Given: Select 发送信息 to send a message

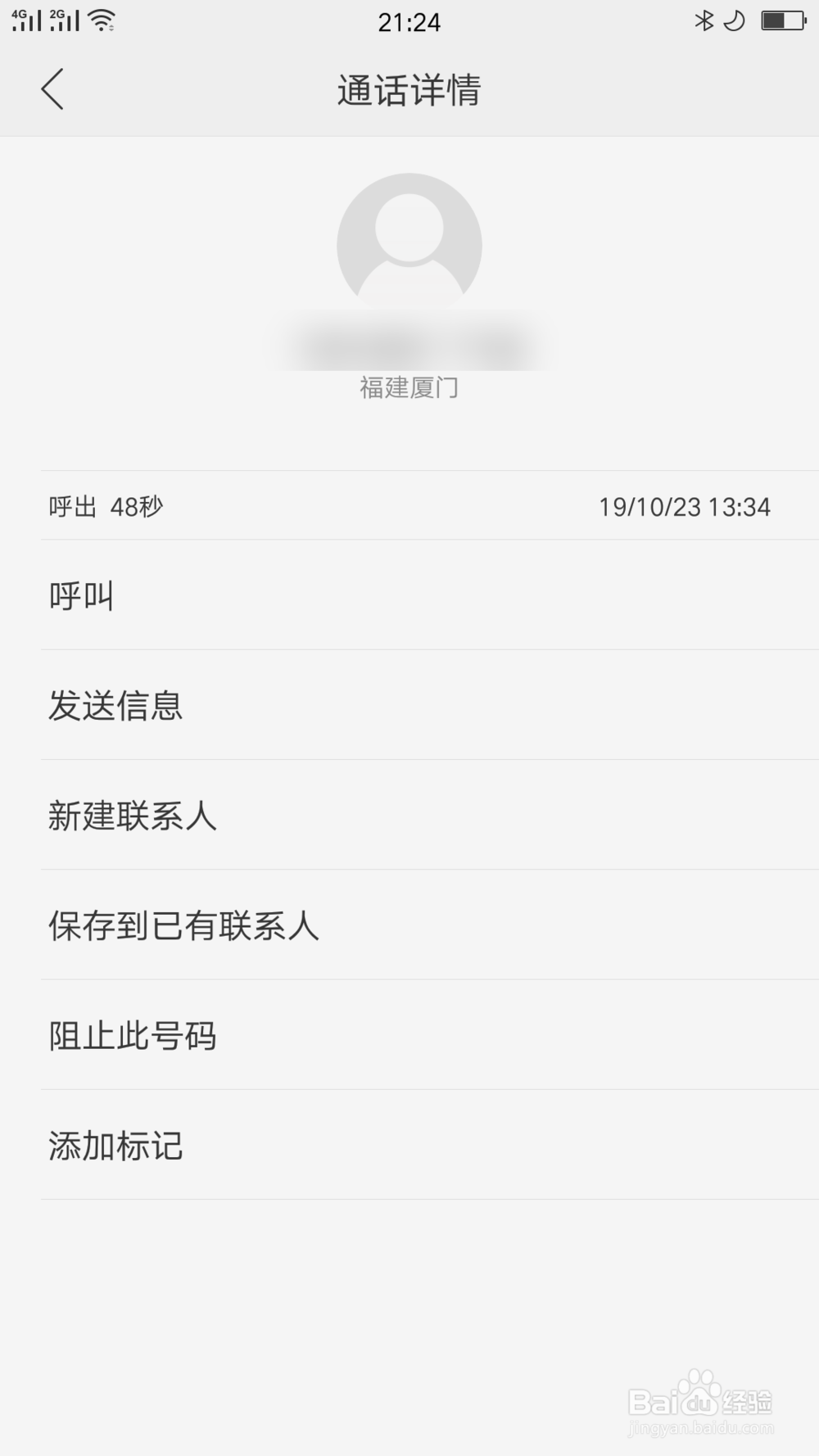Looking at the screenshot, I should tap(116, 707).
